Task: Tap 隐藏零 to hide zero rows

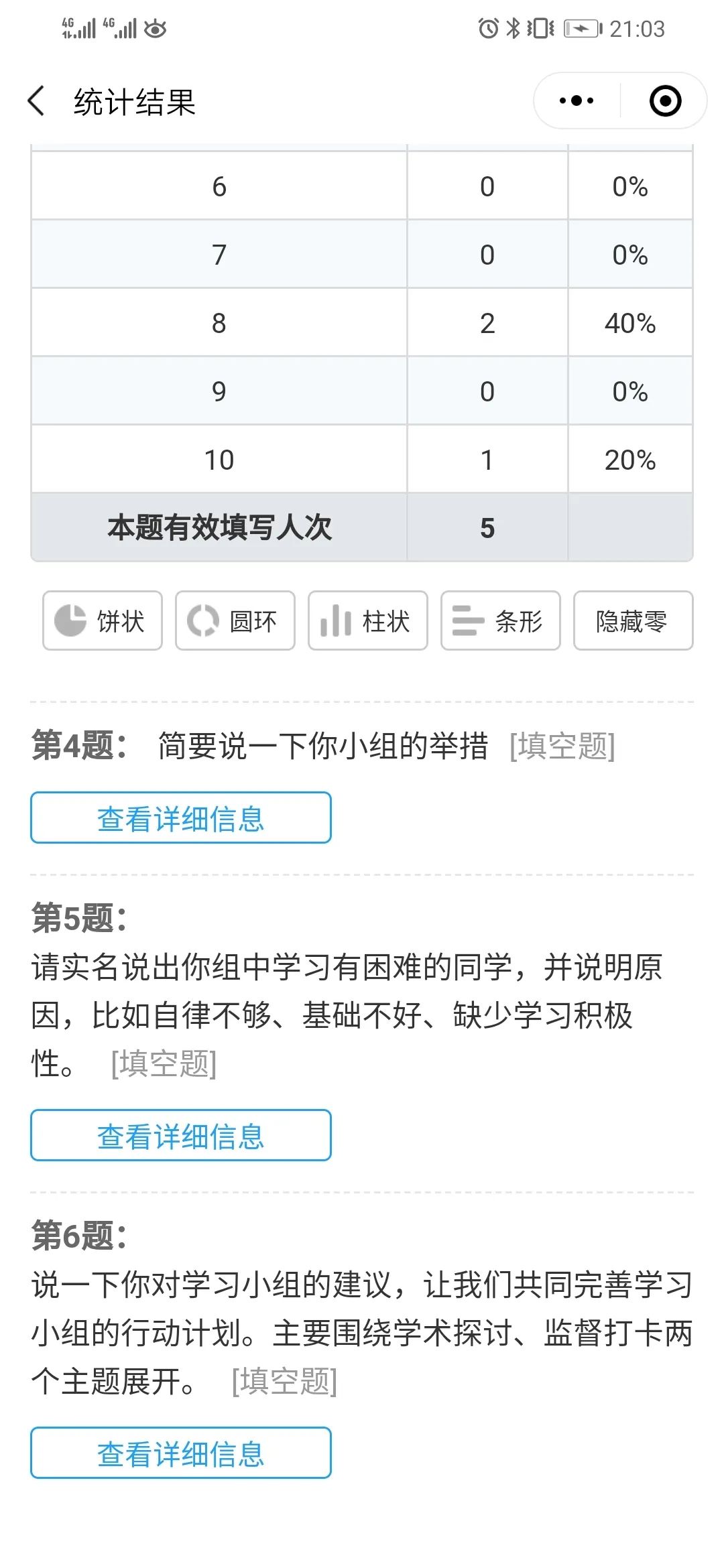Action: click(x=633, y=620)
